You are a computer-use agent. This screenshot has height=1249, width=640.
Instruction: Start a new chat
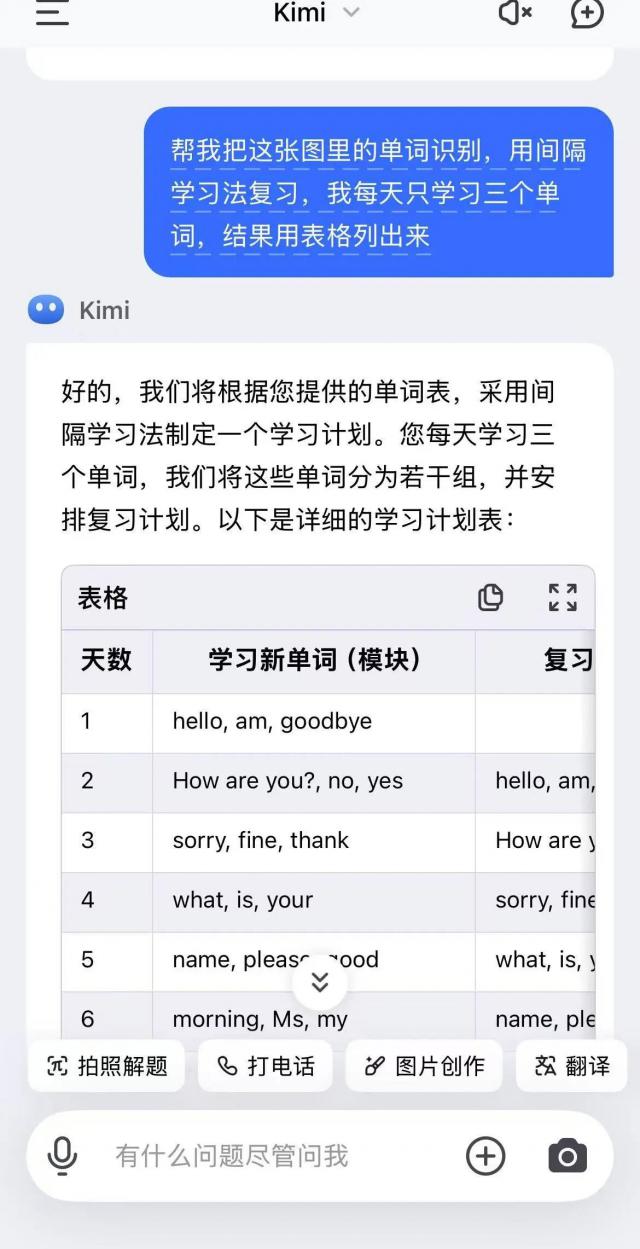[587, 13]
